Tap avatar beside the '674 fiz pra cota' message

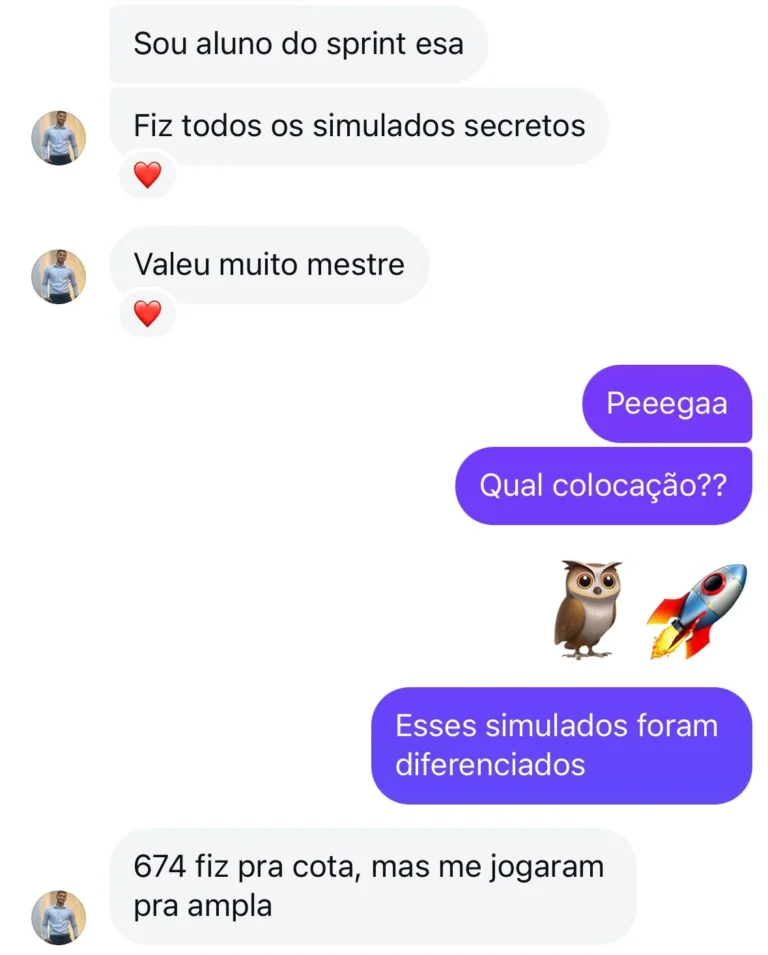[59, 917]
